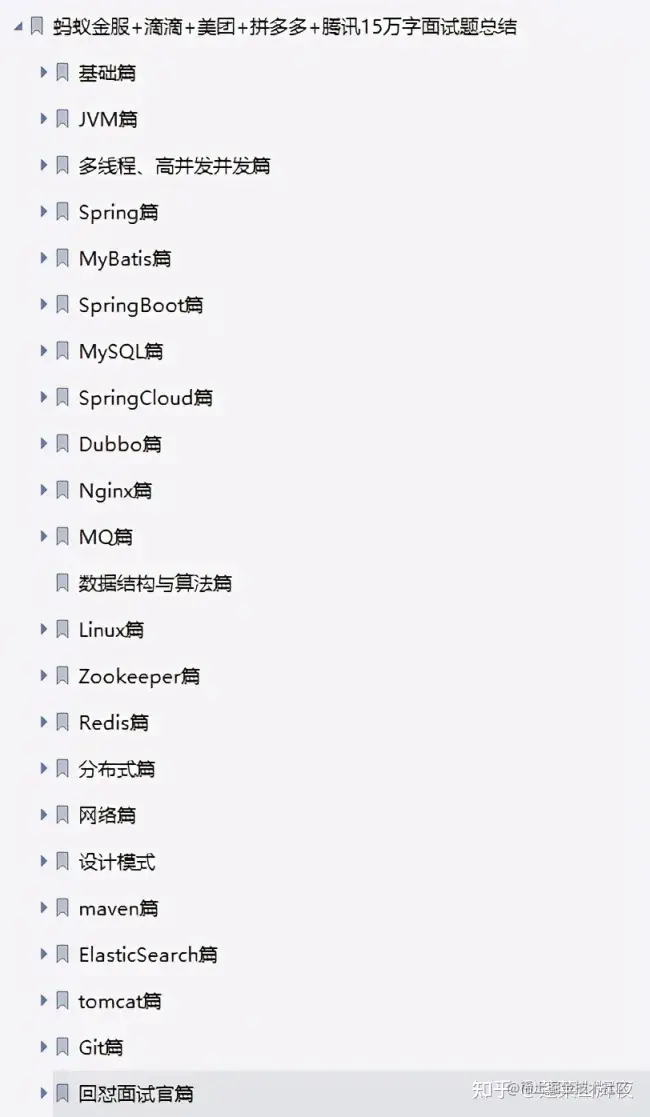Open the 回怼面试官篇 bookmark
Screen dimensions: 650x1117
136,1093
